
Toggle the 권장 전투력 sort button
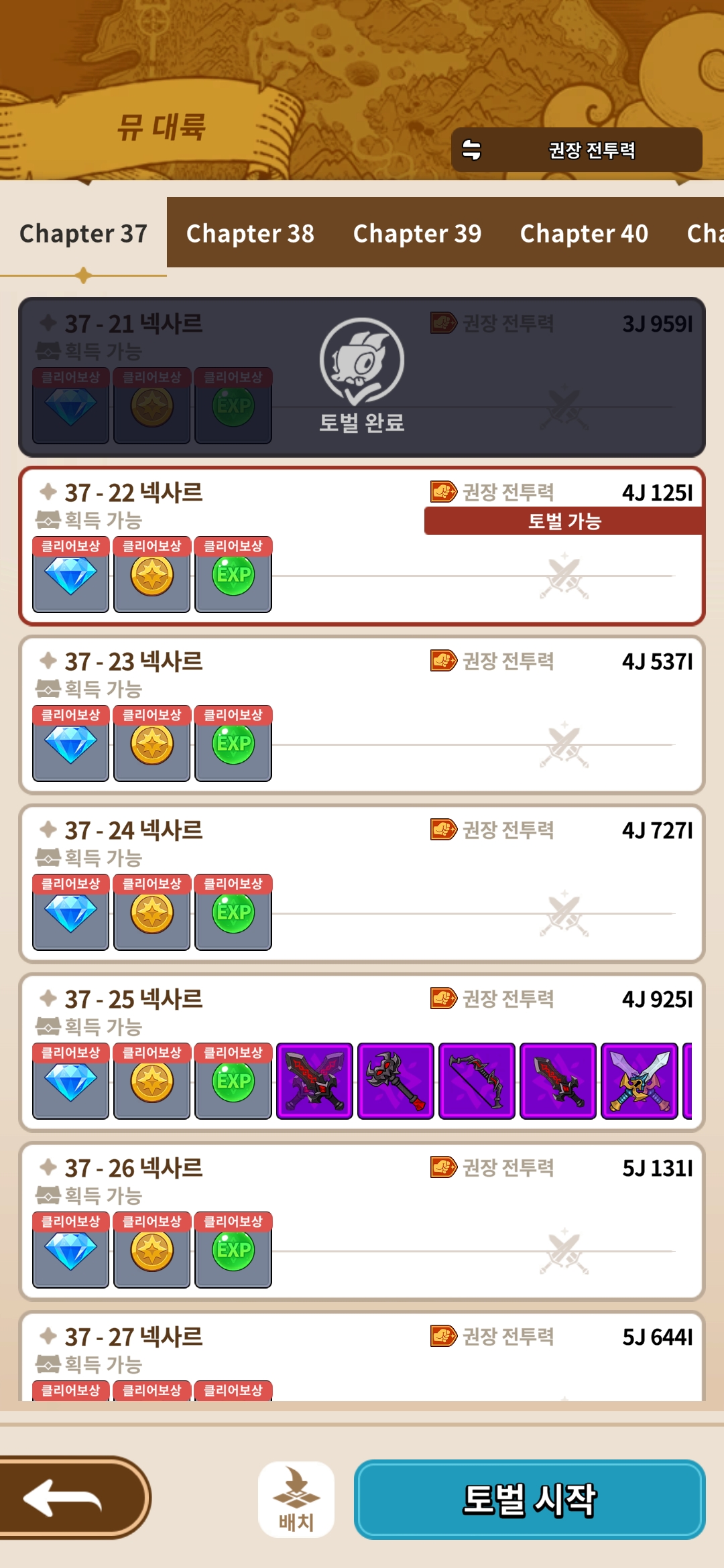[577, 150]
